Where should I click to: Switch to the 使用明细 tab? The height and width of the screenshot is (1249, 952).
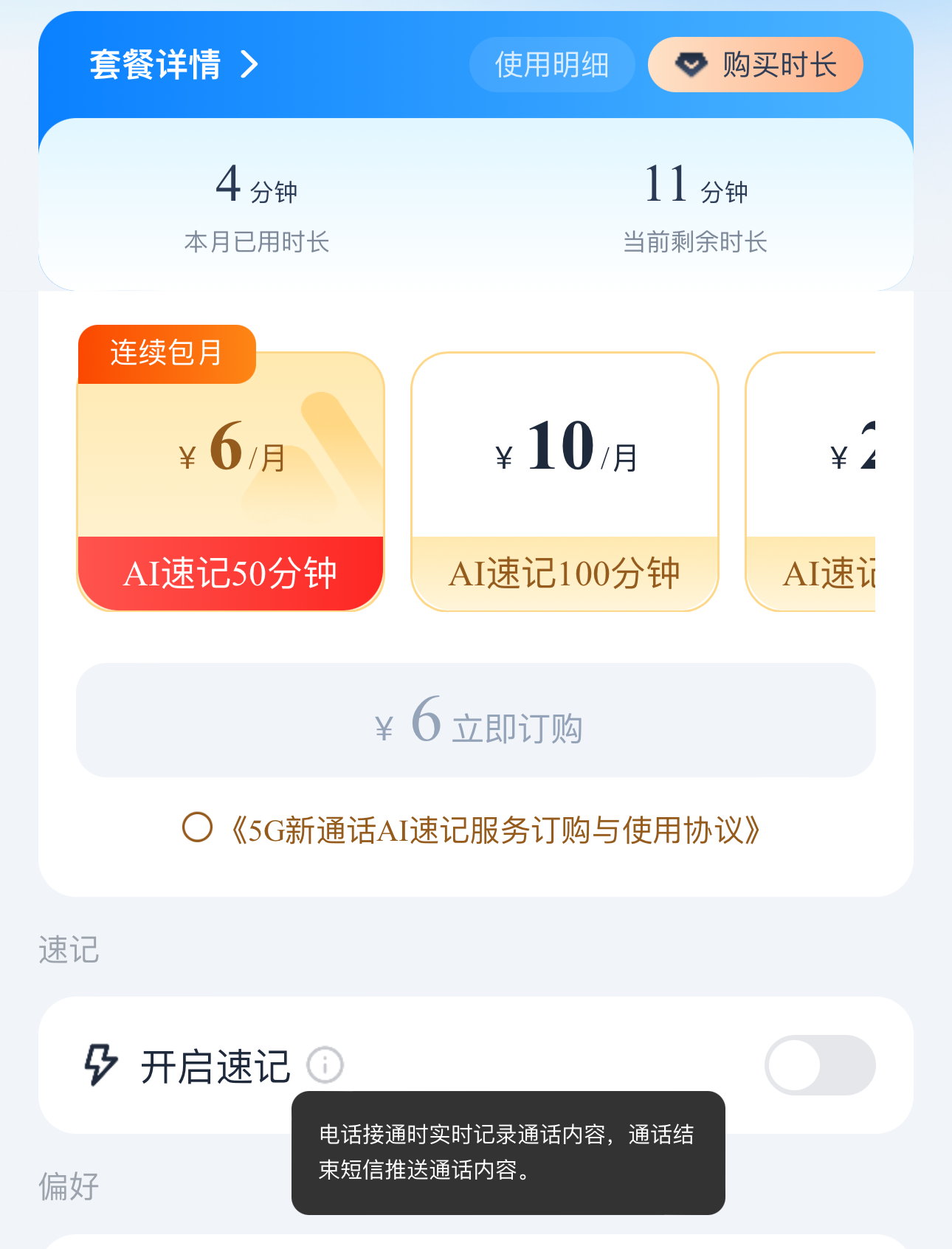pyautogui.click(x=553, y=65)
